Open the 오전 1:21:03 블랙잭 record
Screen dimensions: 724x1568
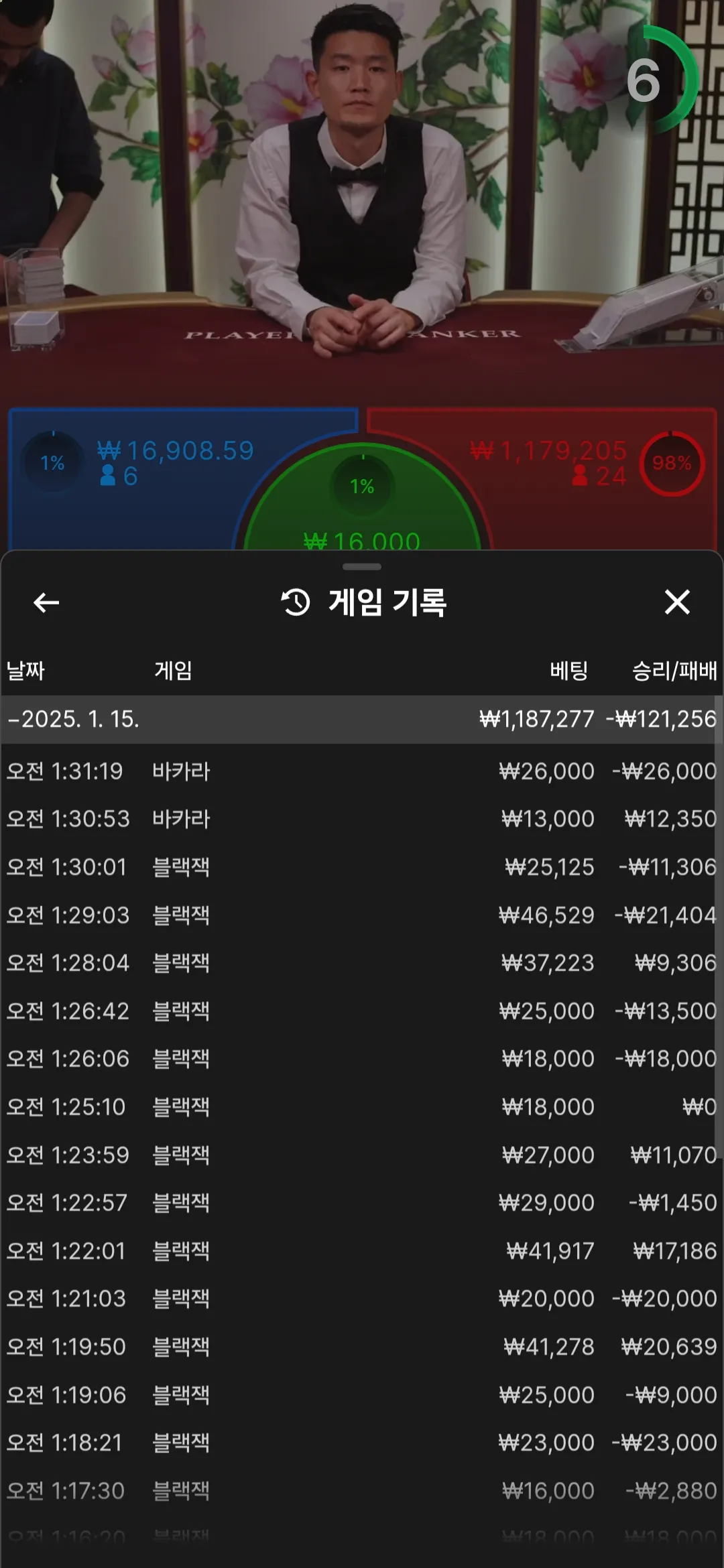[x=362, y=1299]
